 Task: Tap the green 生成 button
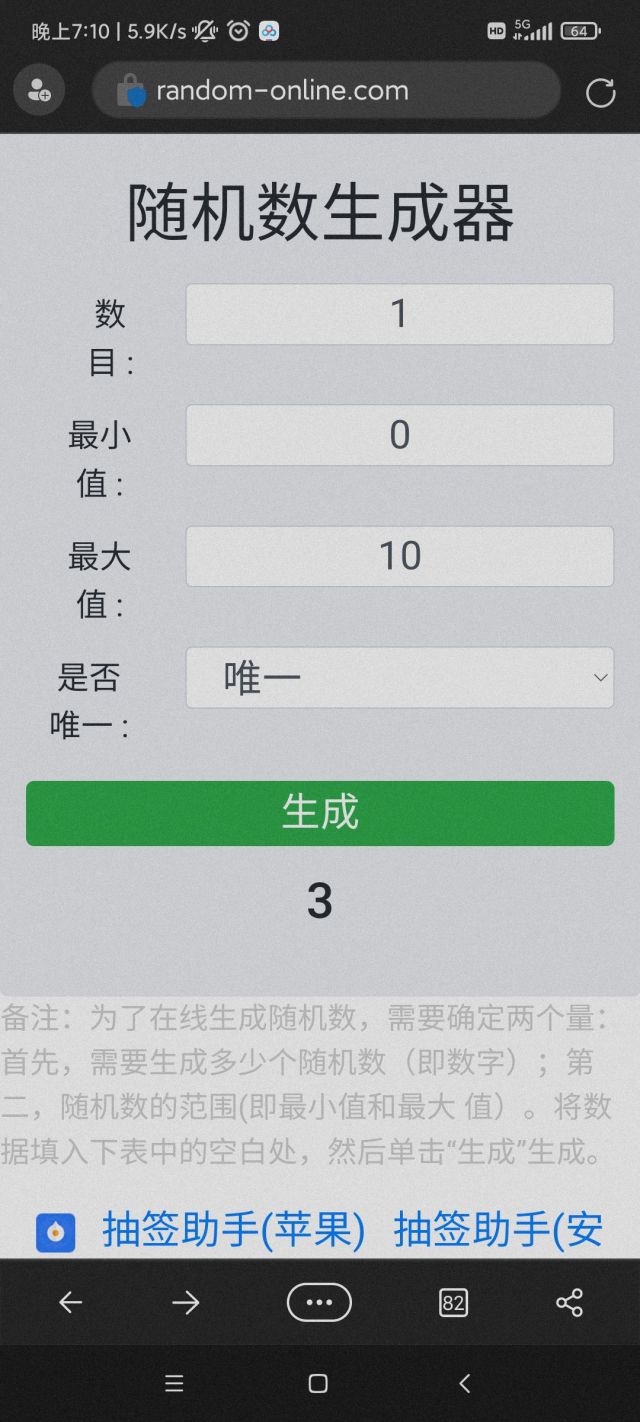320,813
